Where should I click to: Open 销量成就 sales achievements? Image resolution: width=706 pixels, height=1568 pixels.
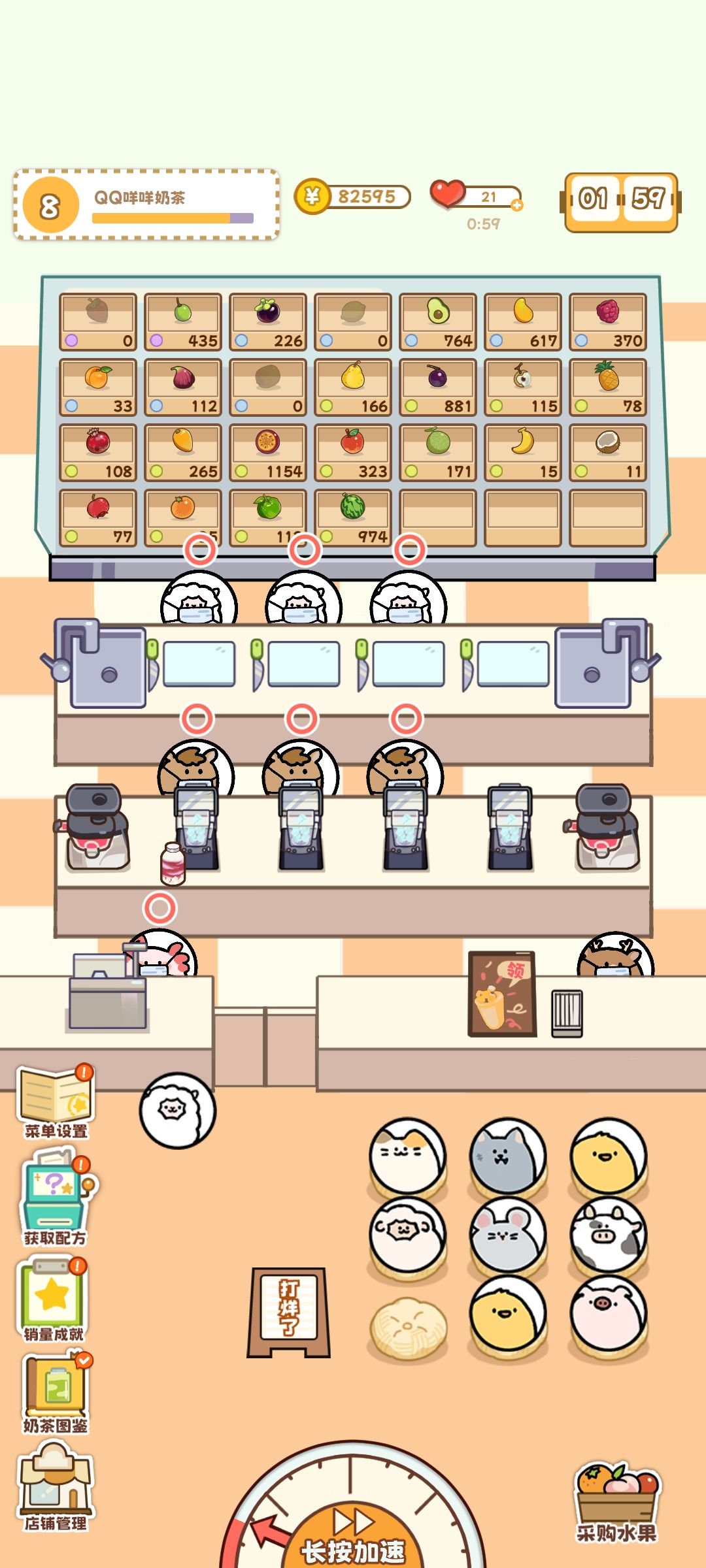[x=54, y=1300]
